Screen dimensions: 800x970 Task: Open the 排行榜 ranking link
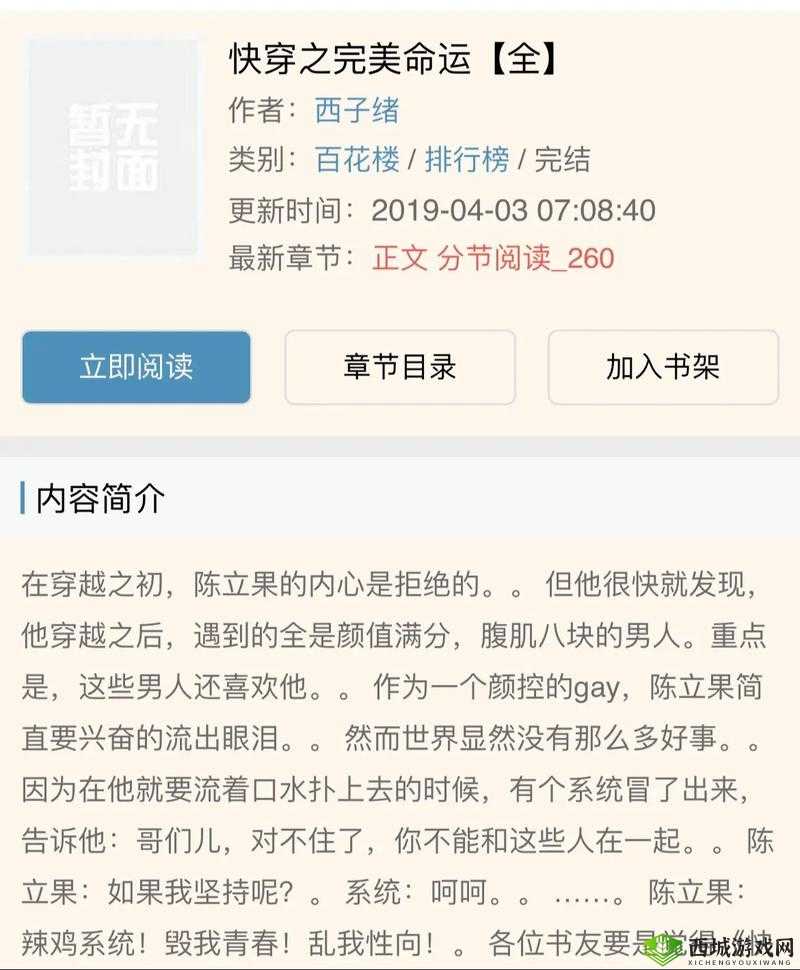click(462, 160)
